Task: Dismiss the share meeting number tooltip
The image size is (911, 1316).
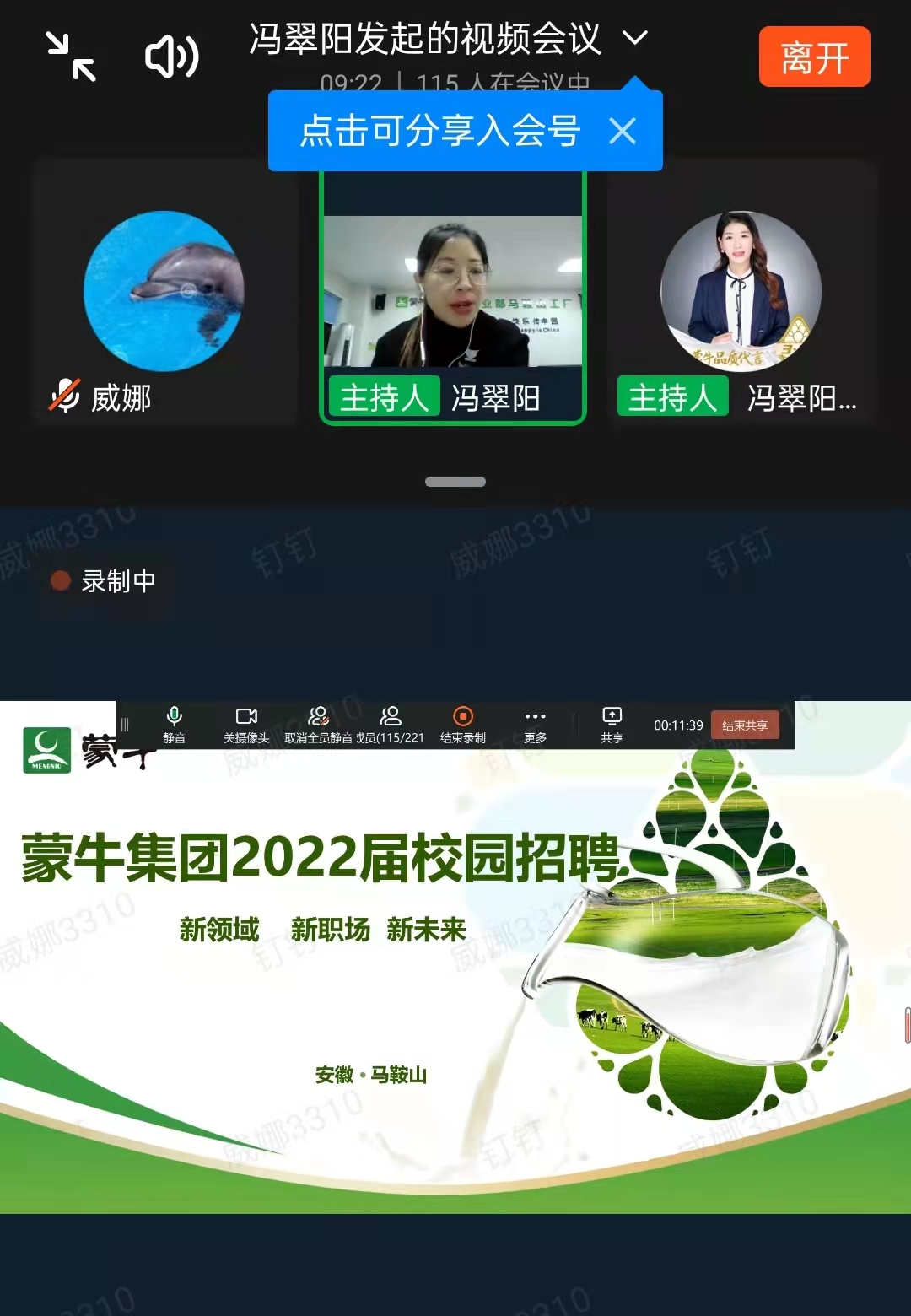Action: point(623,131)
